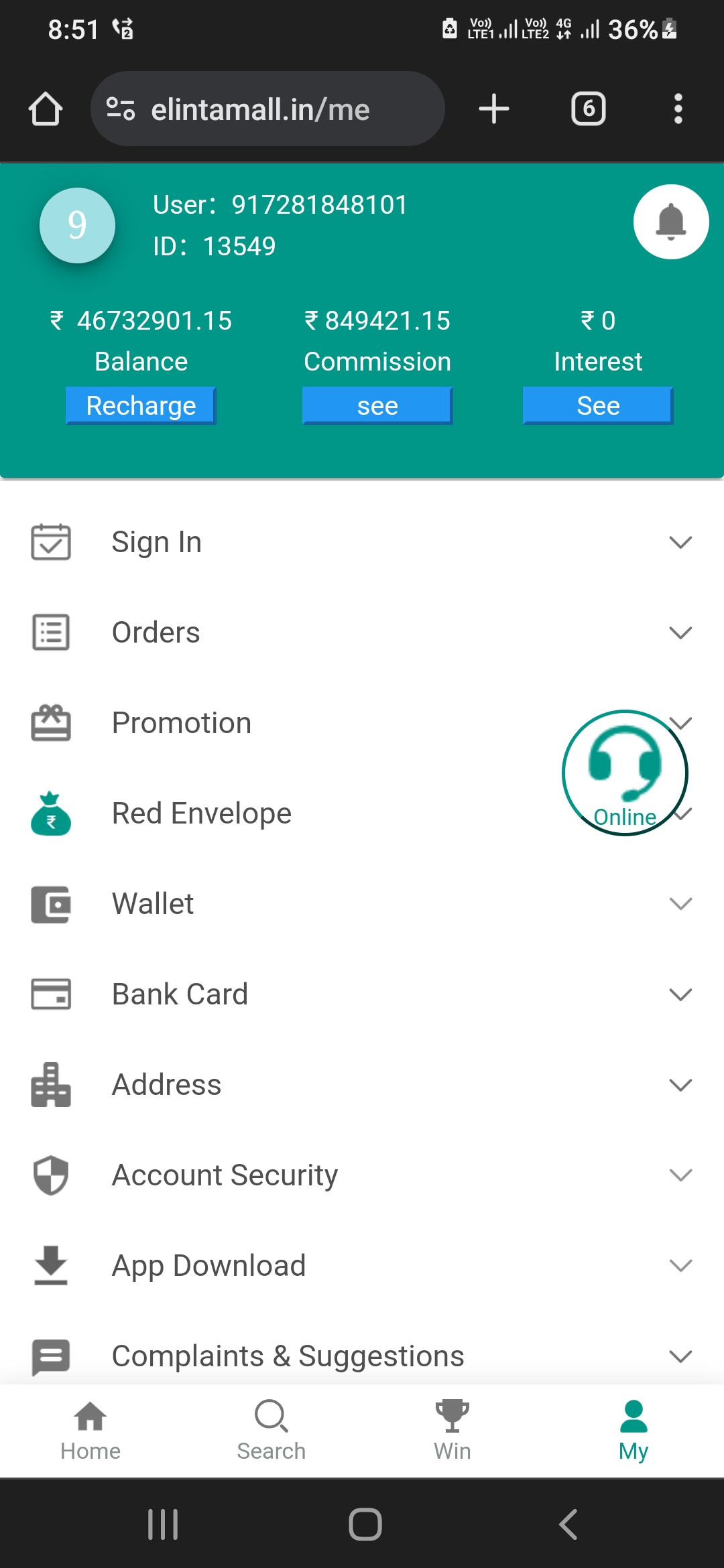Image resolution: width=724 pixels, height=1568 pixels.
Task: Open a new browser tab
Action: 494,109
